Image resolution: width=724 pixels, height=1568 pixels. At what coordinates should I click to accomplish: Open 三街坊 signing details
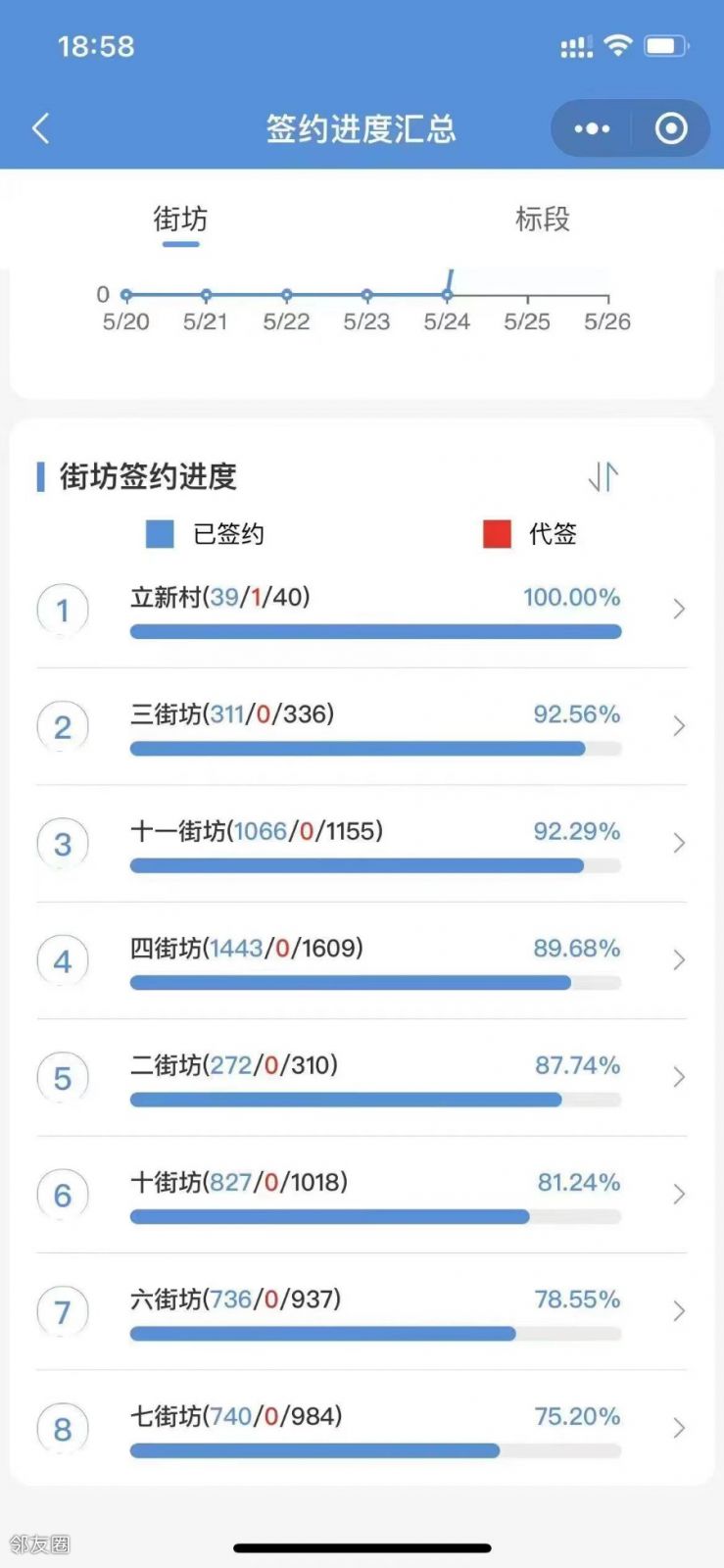[x=362, y=726]
